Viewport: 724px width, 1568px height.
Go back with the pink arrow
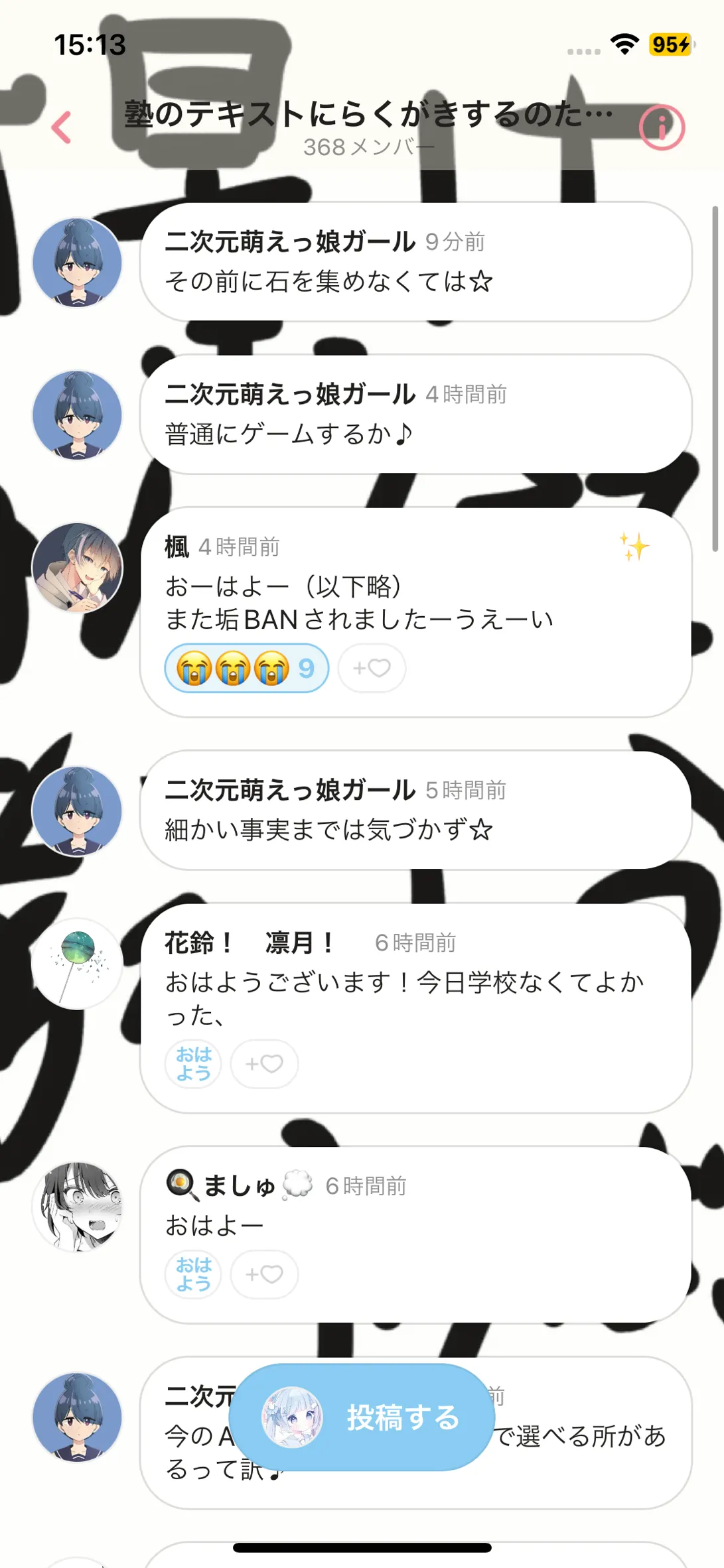coord(62,127)
